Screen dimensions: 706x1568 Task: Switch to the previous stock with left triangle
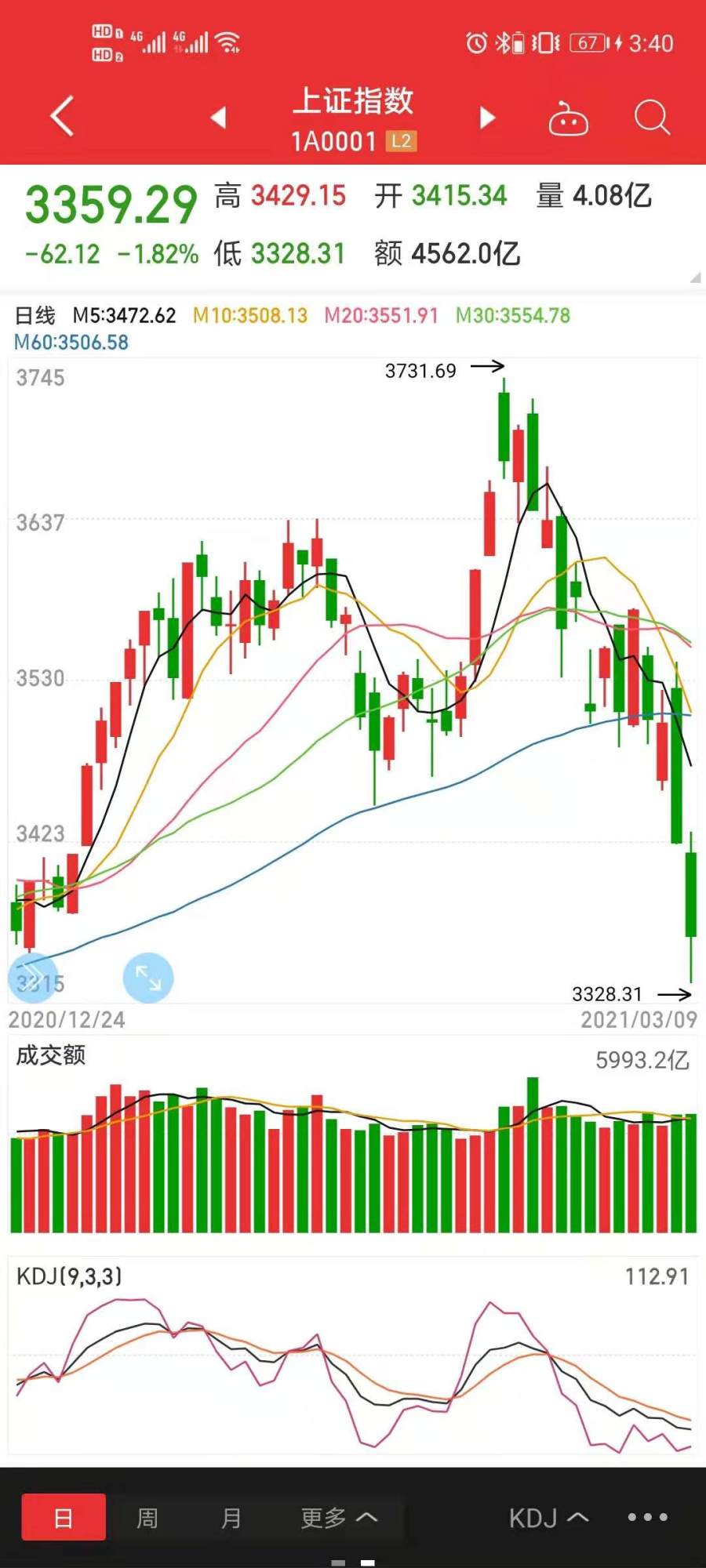tap(219, 117)
